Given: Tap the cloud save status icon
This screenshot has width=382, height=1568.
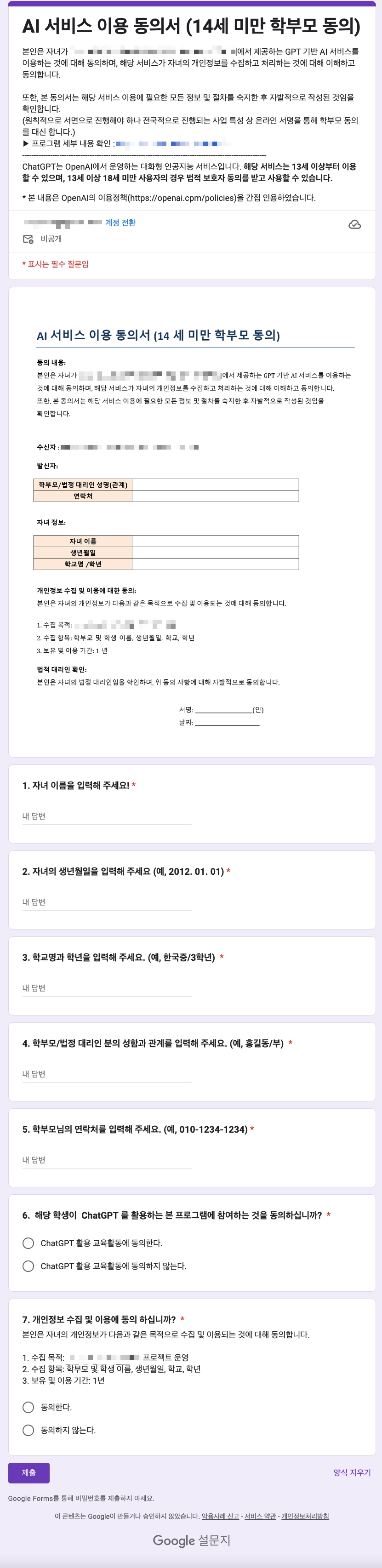Looking at the screenshot, I should click(354, 225).
